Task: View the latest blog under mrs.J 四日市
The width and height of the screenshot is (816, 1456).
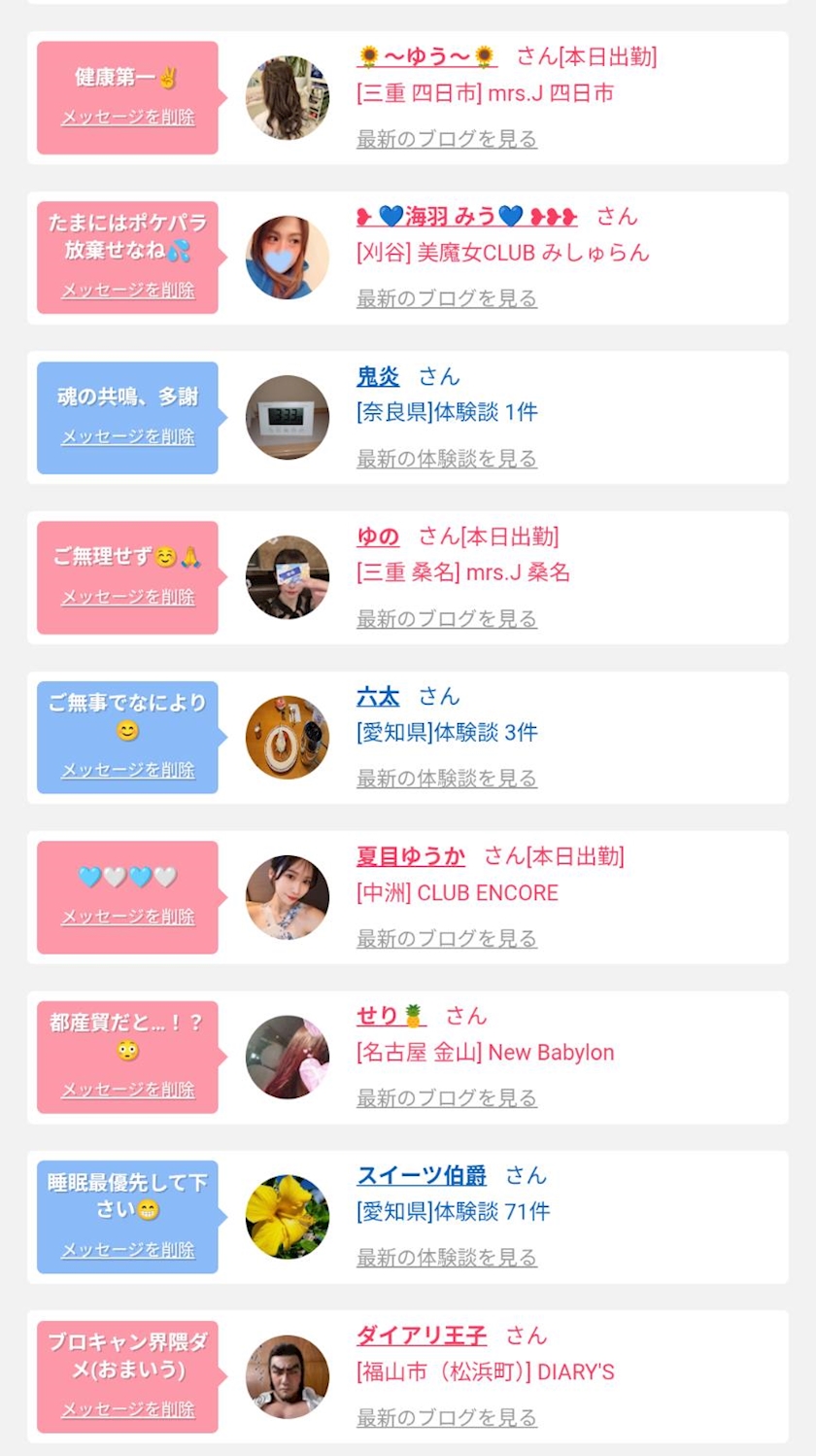Action: (447, 139)
